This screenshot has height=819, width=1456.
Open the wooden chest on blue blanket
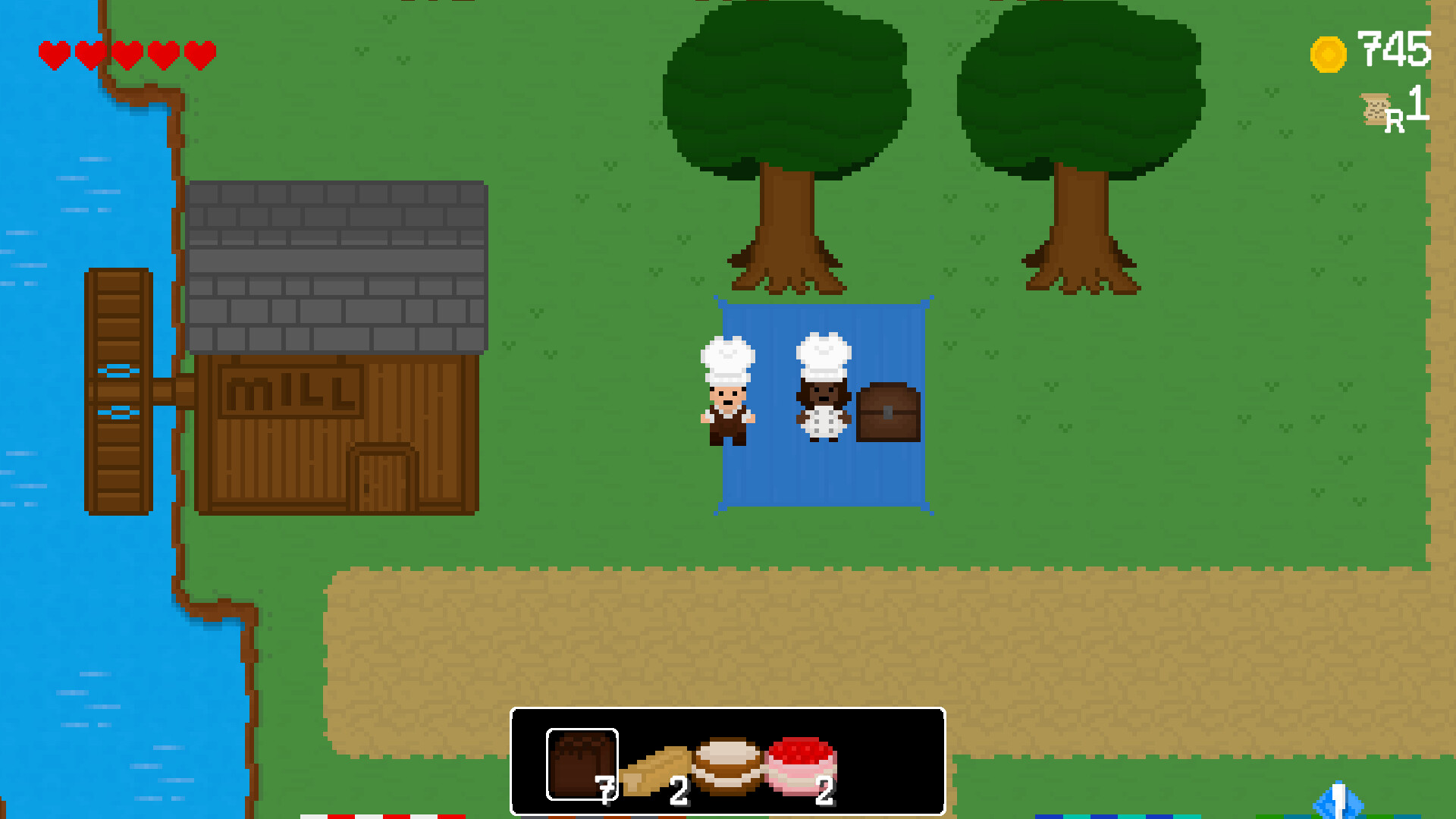tap(888, 413)
